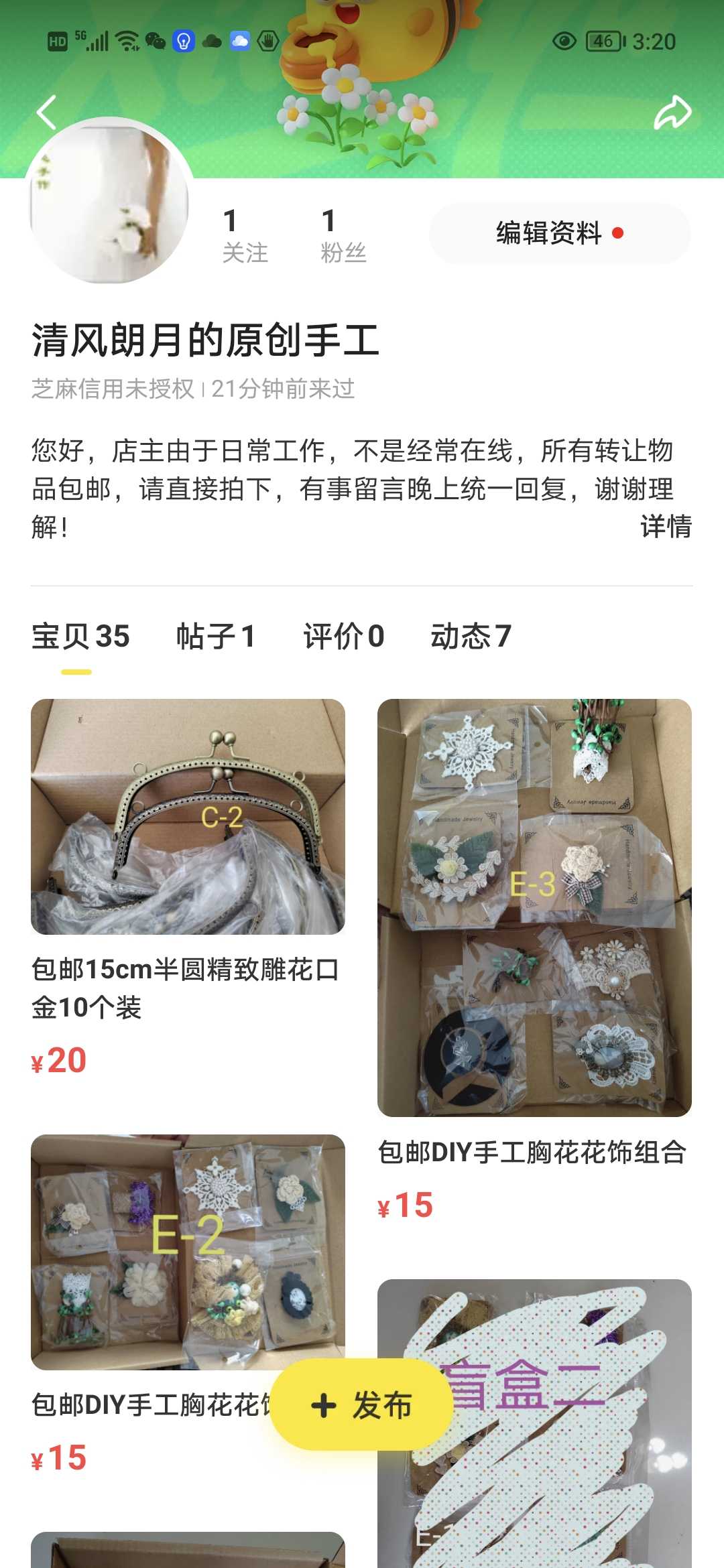This screenshot has height=1568, width=724.
Task: Tap the yellow 发布 publish button
Action: click(362, 1405)
